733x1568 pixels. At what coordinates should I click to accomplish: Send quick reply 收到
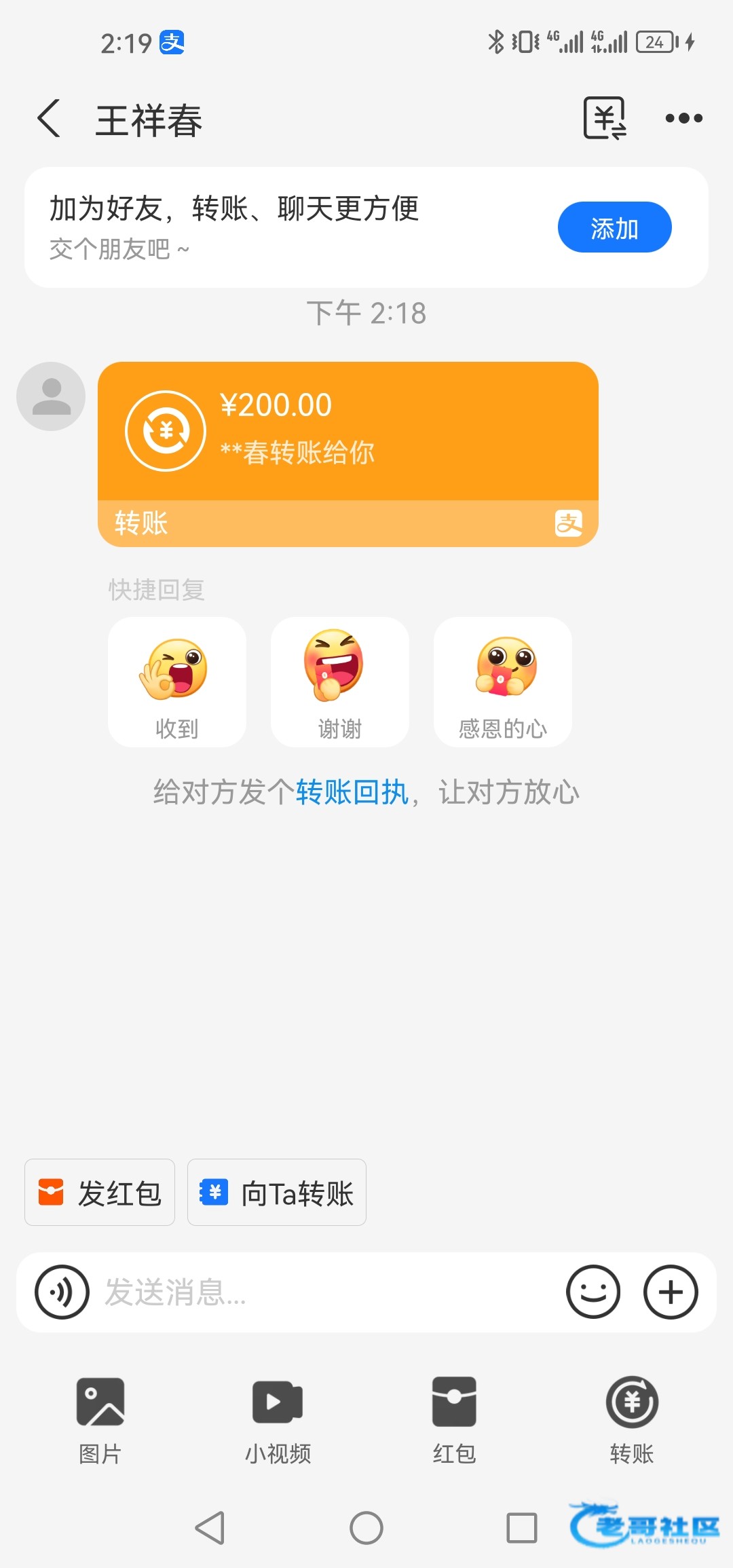(176, 682)
